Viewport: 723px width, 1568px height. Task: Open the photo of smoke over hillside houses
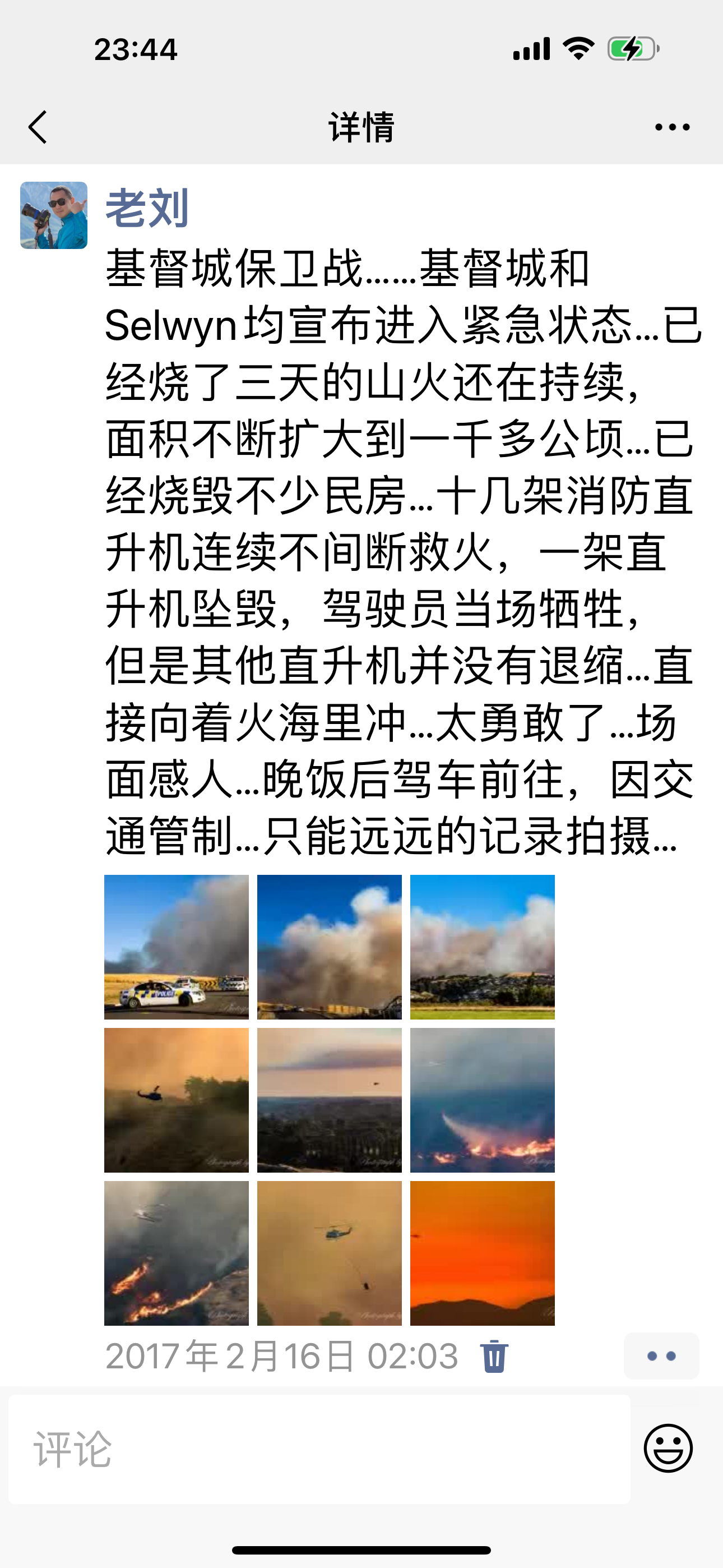tap(483, 947)
